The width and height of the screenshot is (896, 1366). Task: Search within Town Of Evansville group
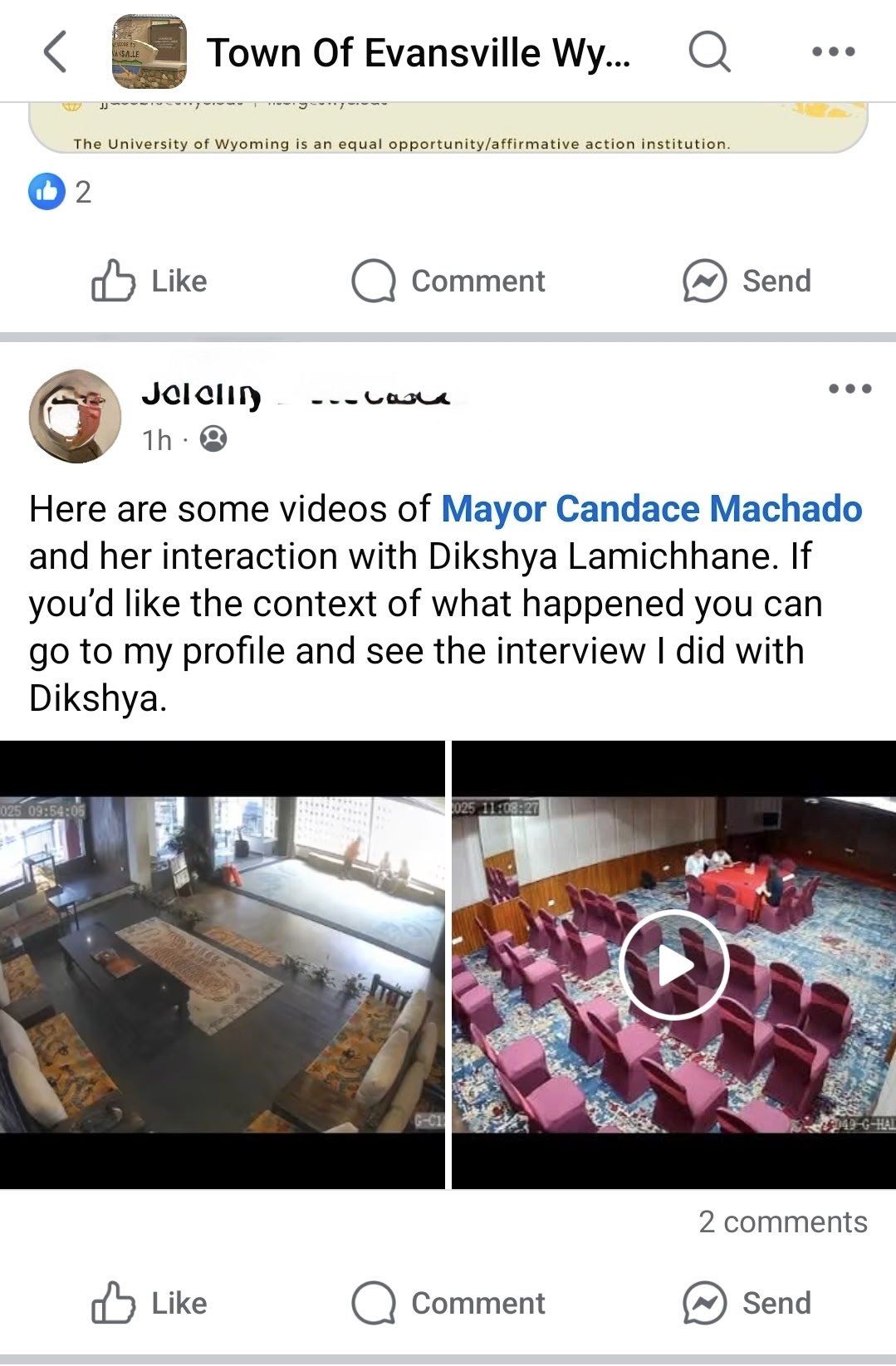tap(709, 51)
